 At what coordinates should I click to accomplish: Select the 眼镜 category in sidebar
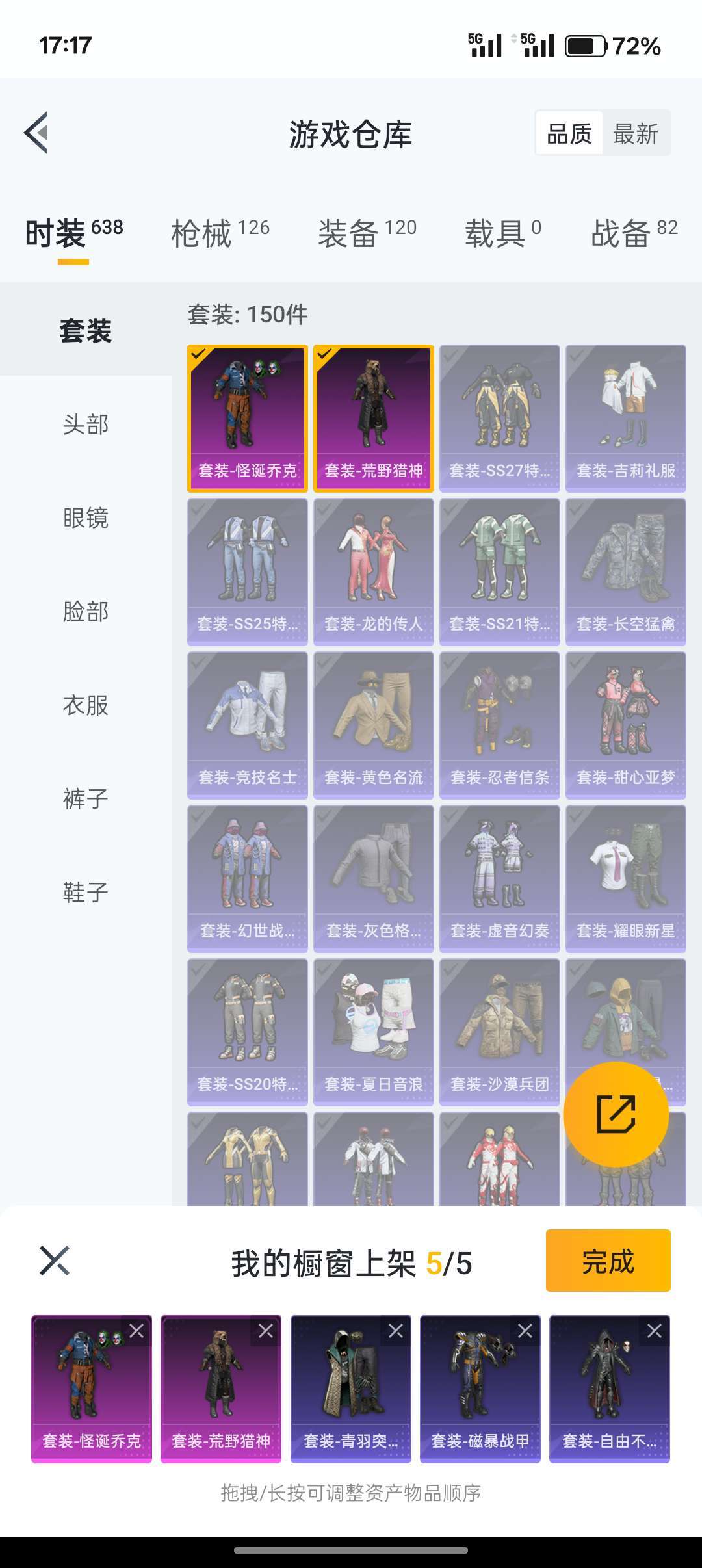click(86, 517)
